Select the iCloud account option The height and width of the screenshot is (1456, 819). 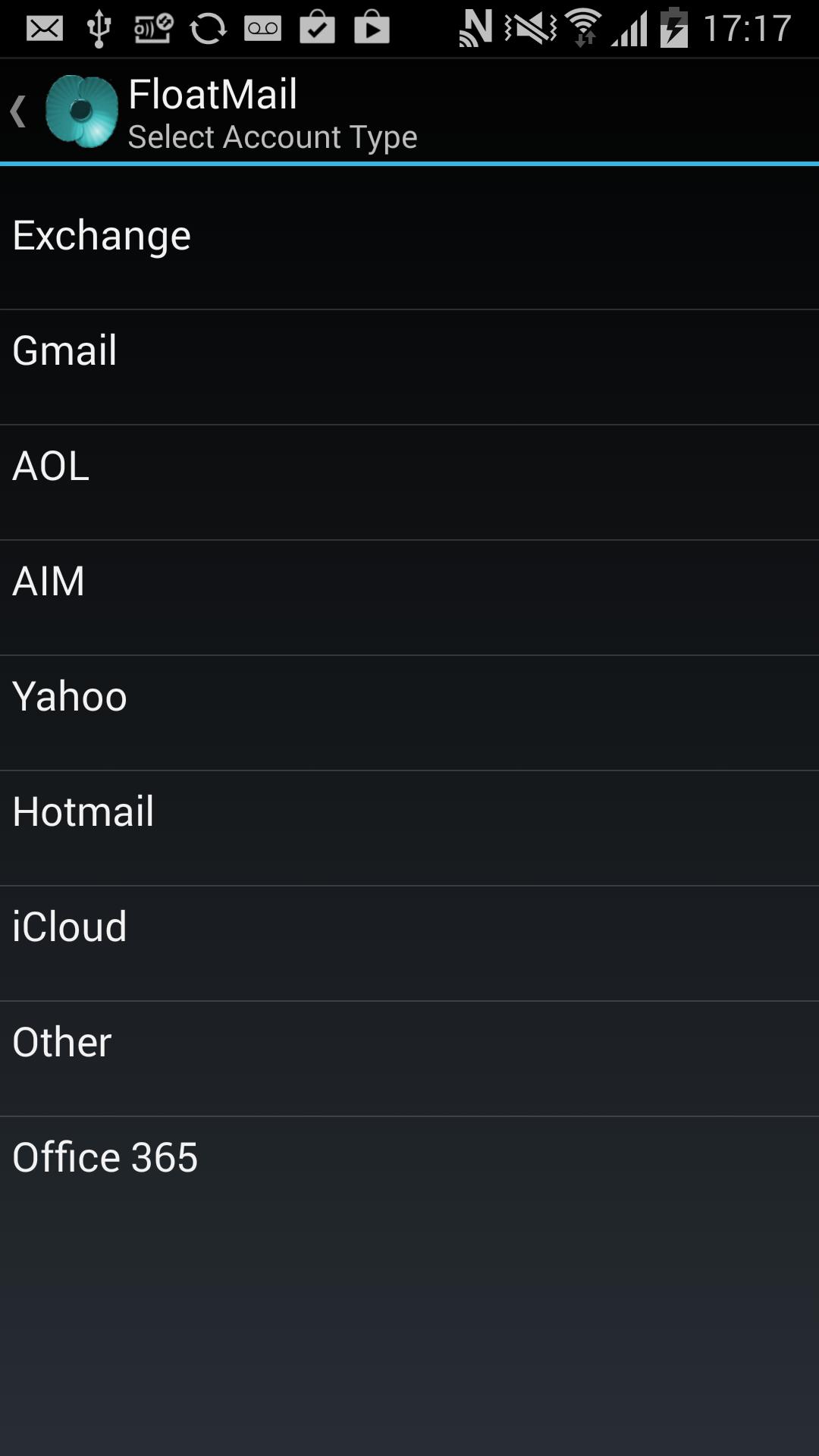[409, 927]
